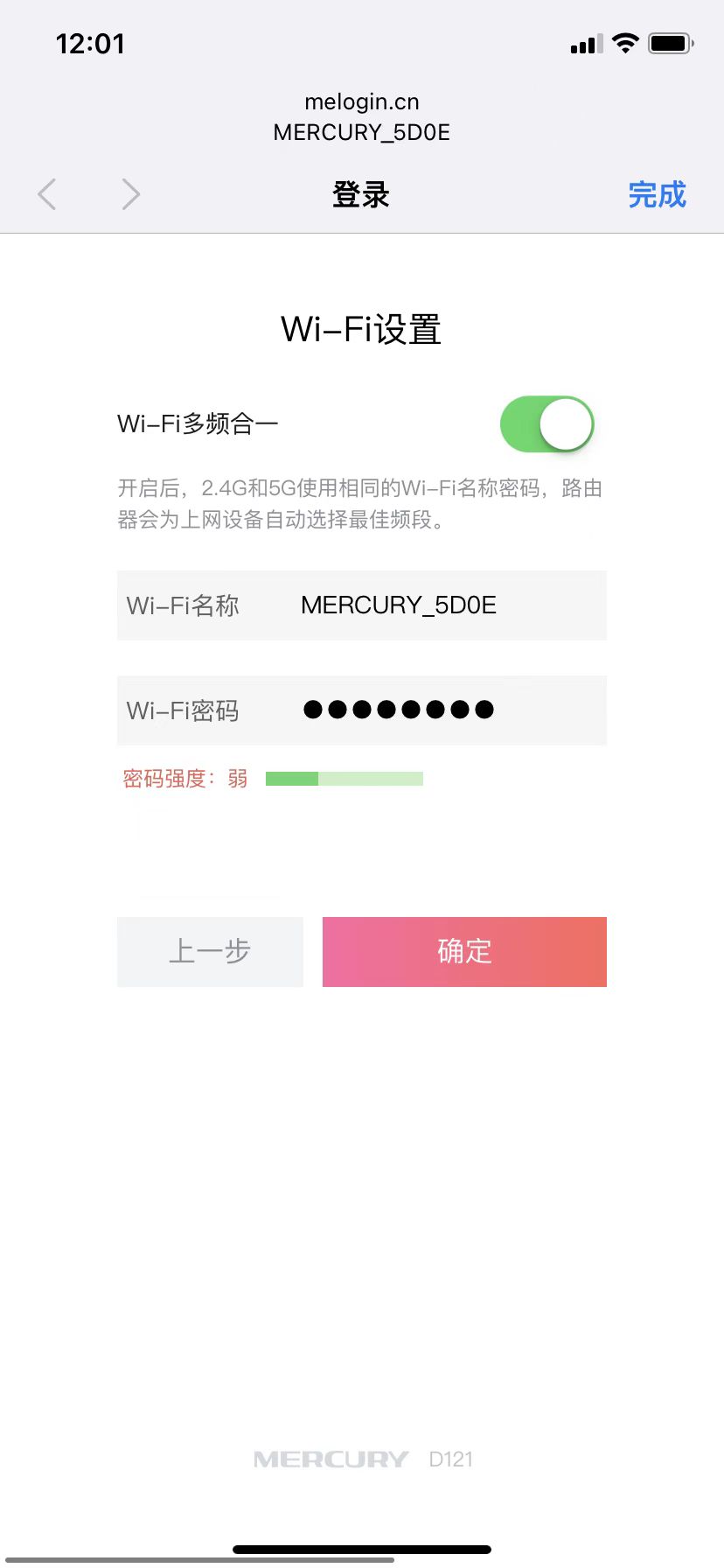
Task: Tap the battery indicator icon
Action: point(670,42)
